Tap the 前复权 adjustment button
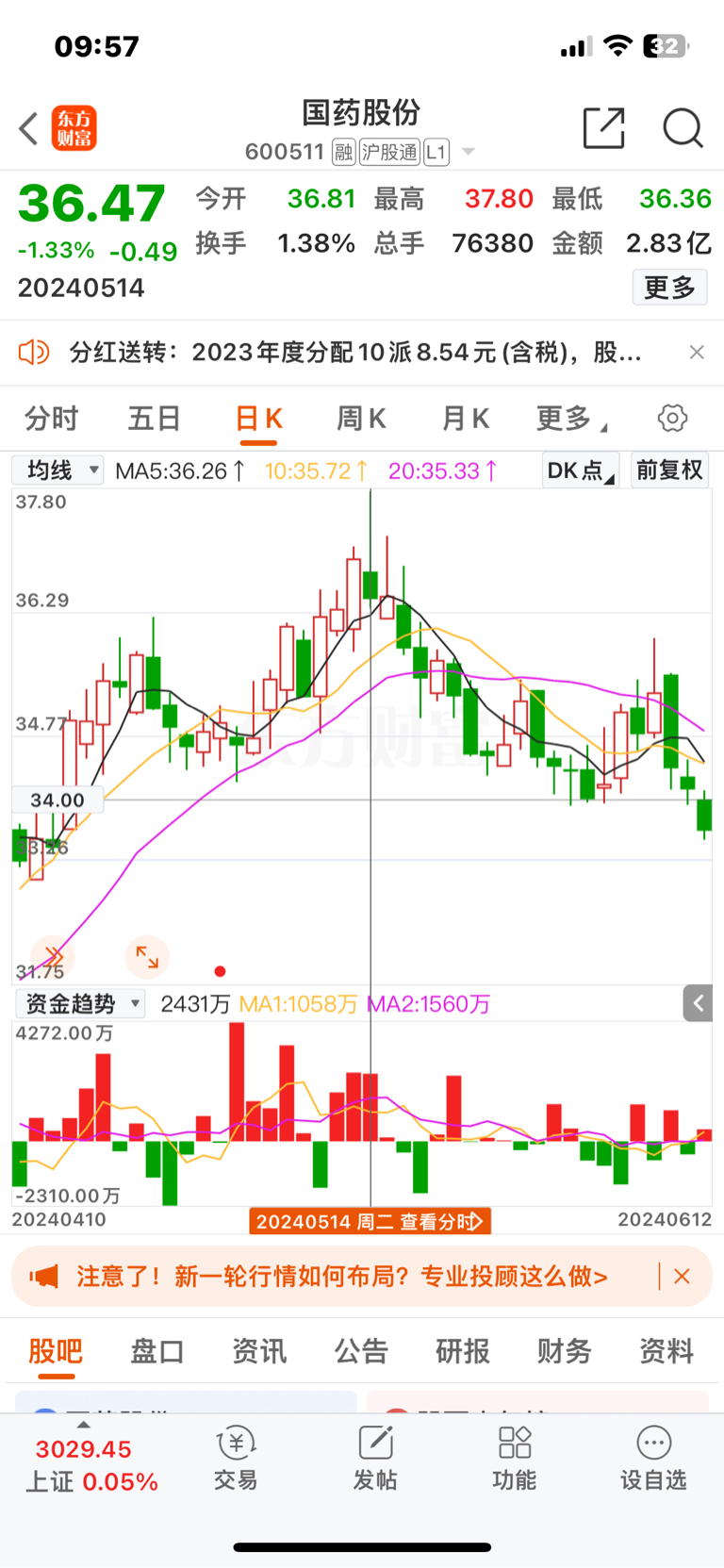The width and height of the screenshot is (724, 1568). (669, 470)
